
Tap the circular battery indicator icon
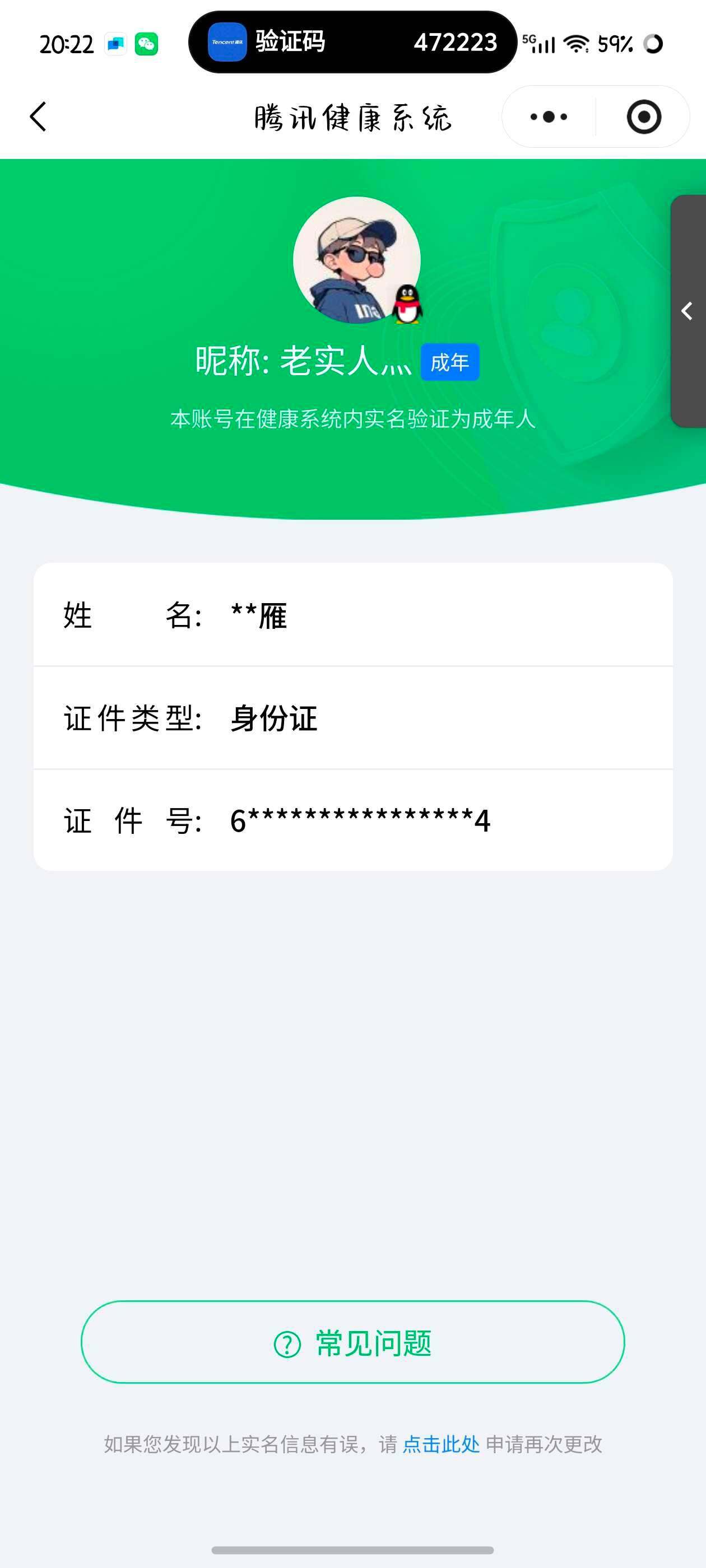[x=653, y=43]
